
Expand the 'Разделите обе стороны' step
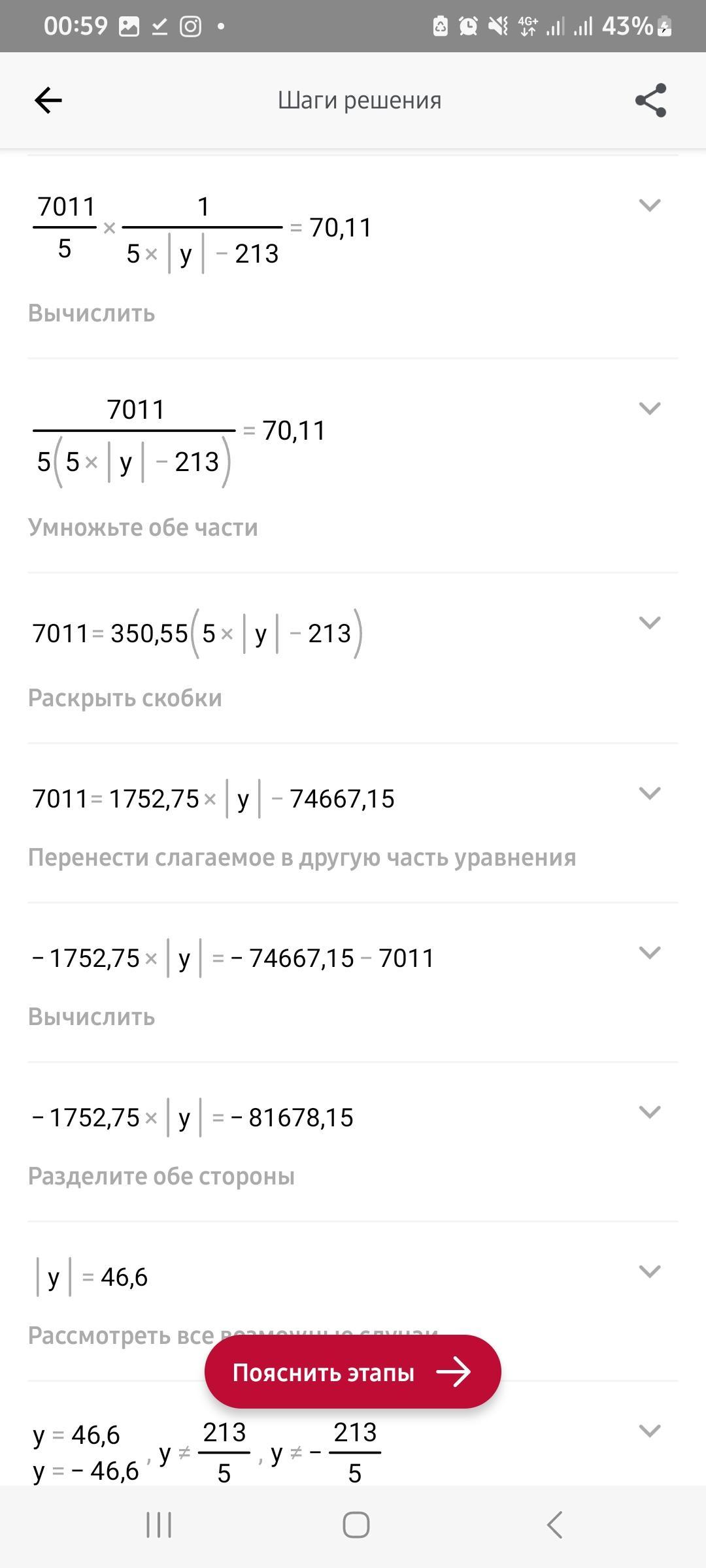tap(649, 1112)
